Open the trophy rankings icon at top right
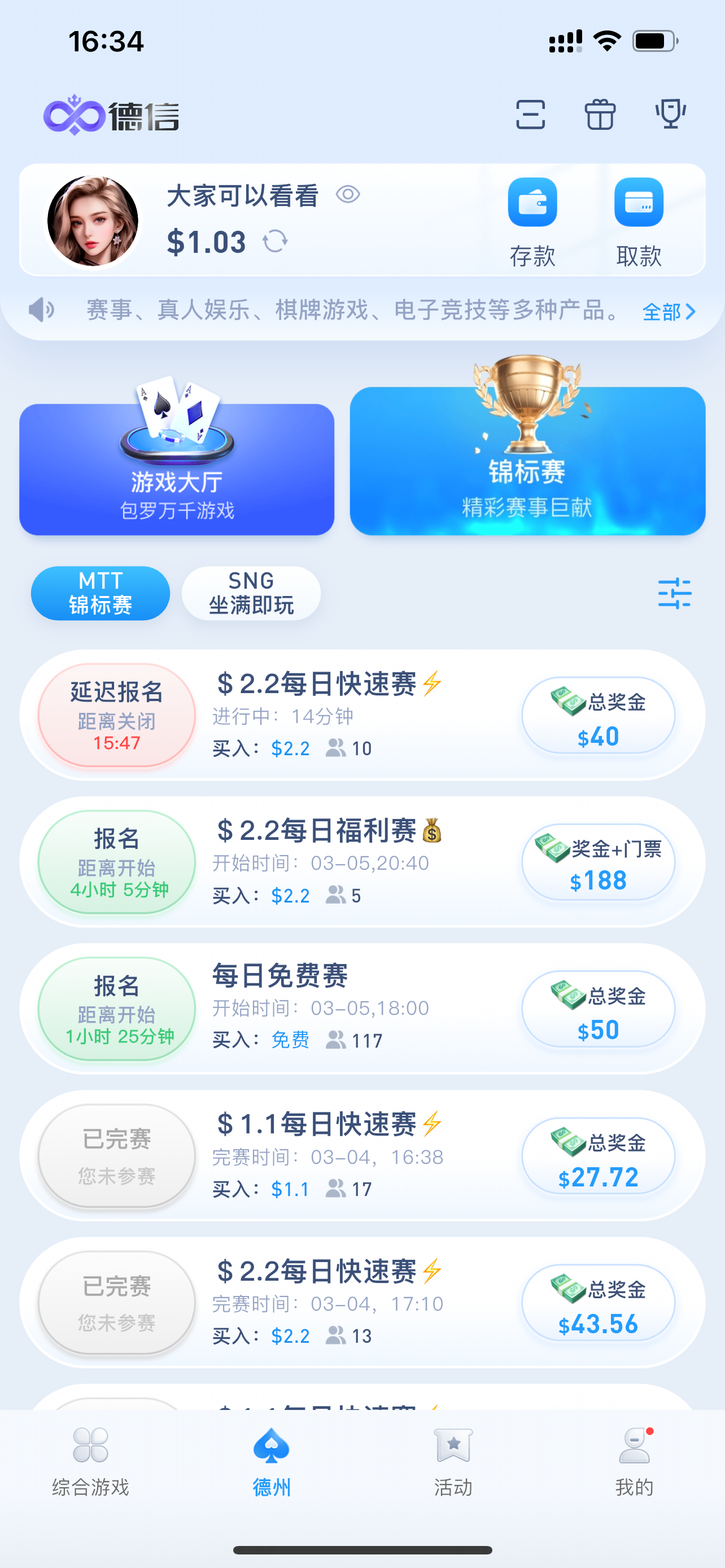This screenshot has height=1568, width=725. pos(670,116)
